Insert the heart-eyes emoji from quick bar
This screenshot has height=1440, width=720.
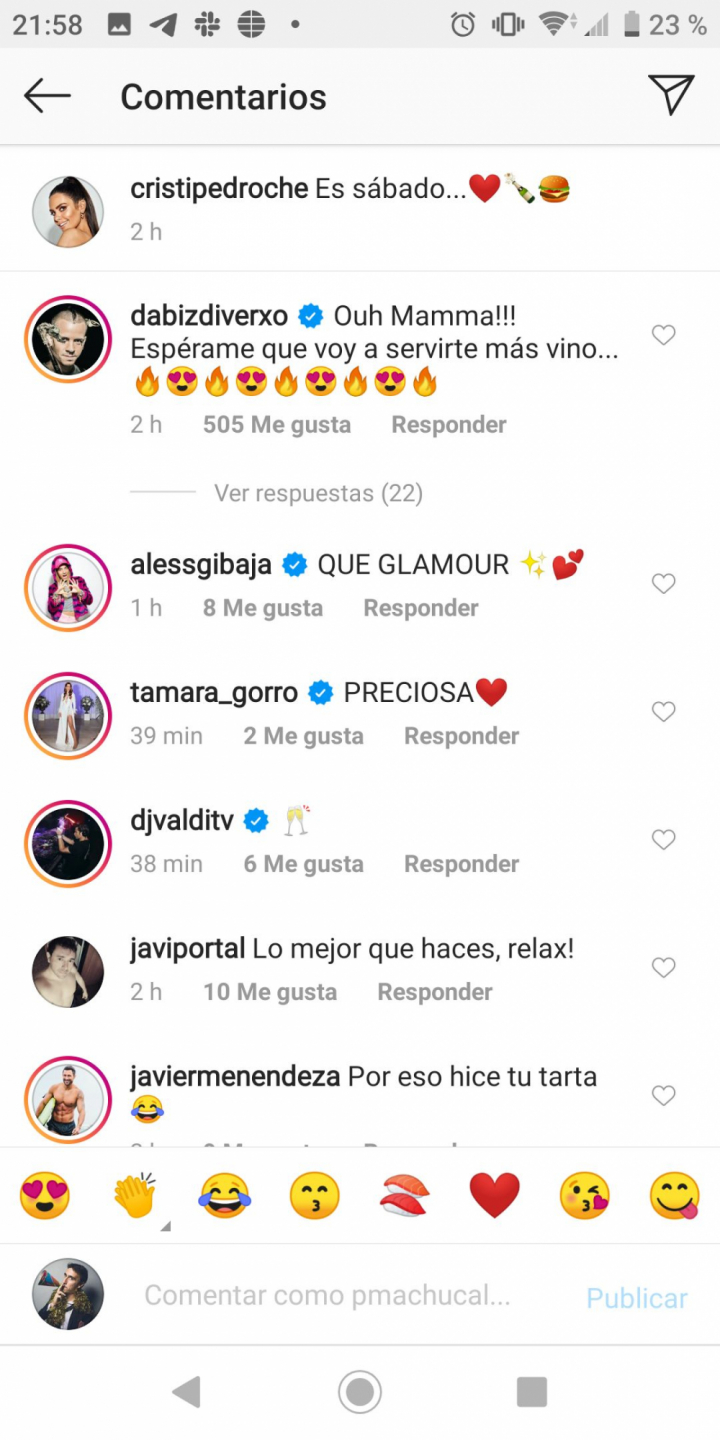[45, 1195]
